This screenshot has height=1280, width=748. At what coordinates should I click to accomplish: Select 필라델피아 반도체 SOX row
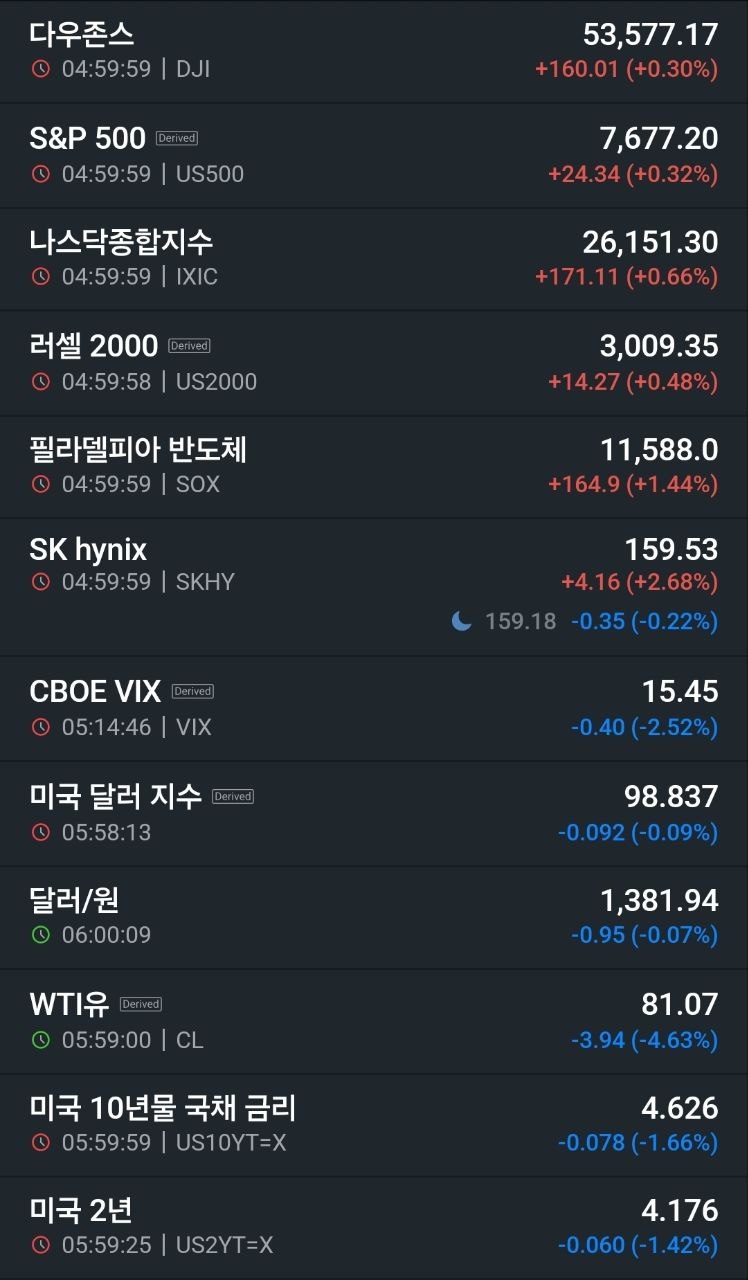tap(374, 466)
